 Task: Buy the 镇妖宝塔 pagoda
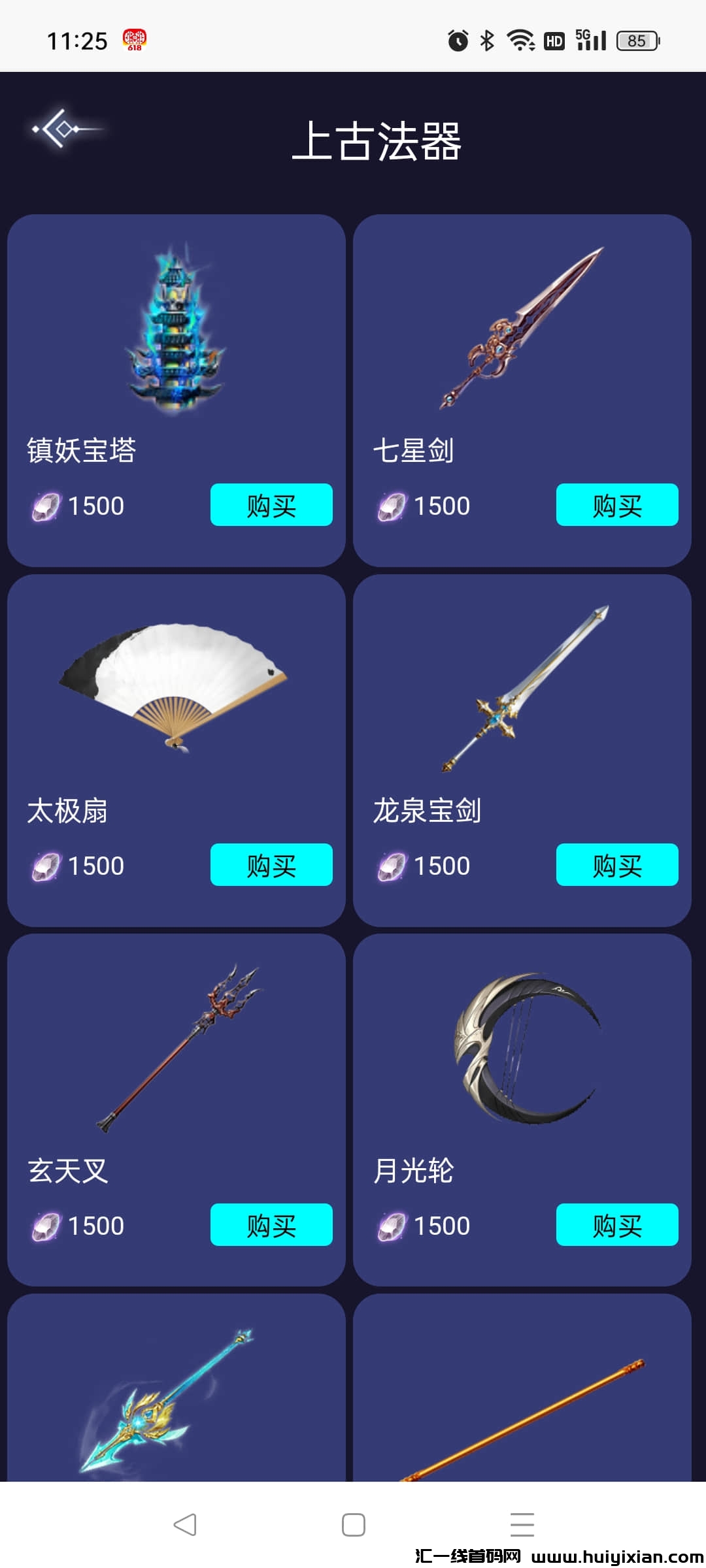[271, 505]
